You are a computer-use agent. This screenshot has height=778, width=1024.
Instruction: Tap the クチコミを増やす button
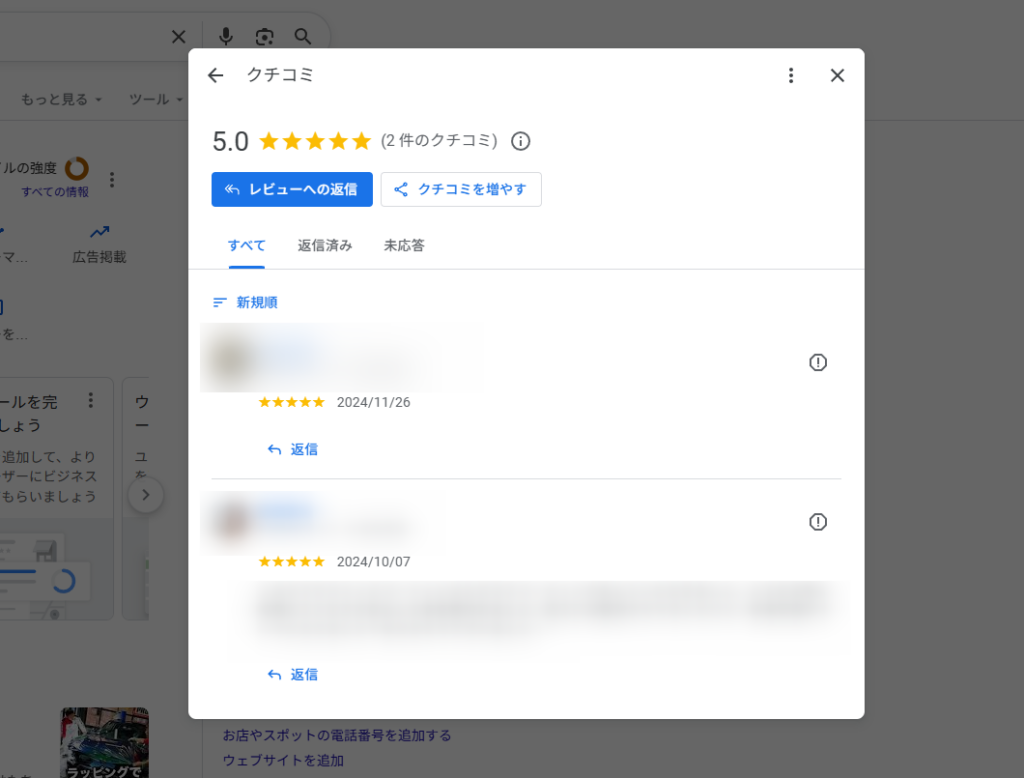[461, 189]
